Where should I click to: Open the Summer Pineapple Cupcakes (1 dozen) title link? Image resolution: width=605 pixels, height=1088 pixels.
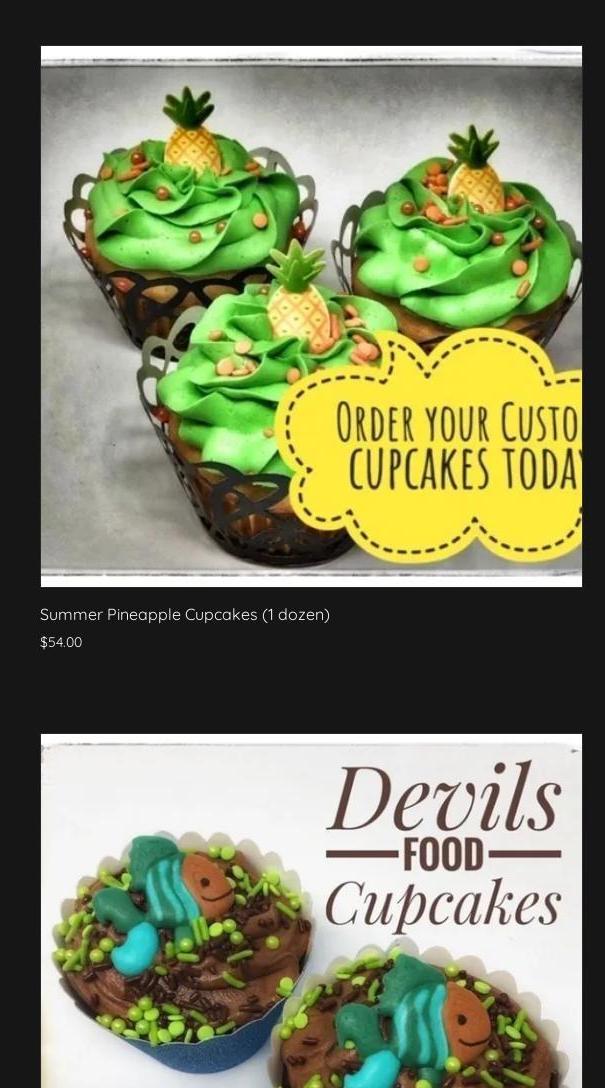pos(185,614)
